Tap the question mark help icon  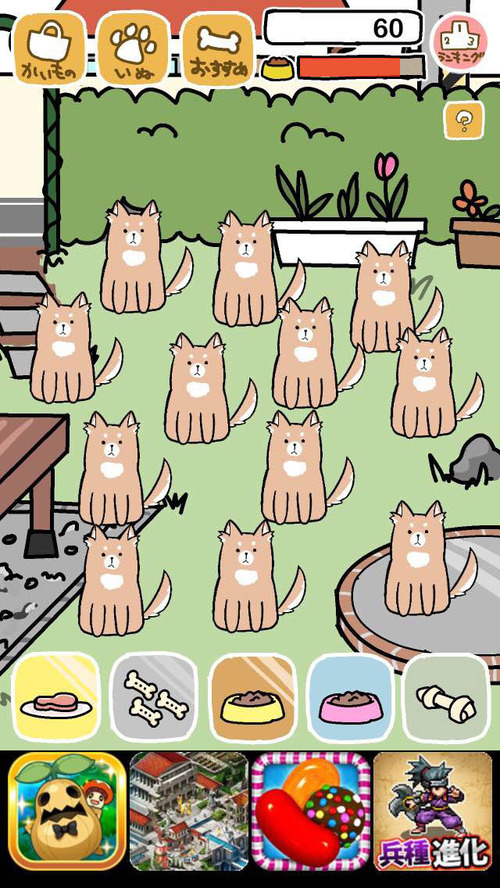(x=464, y=120)
